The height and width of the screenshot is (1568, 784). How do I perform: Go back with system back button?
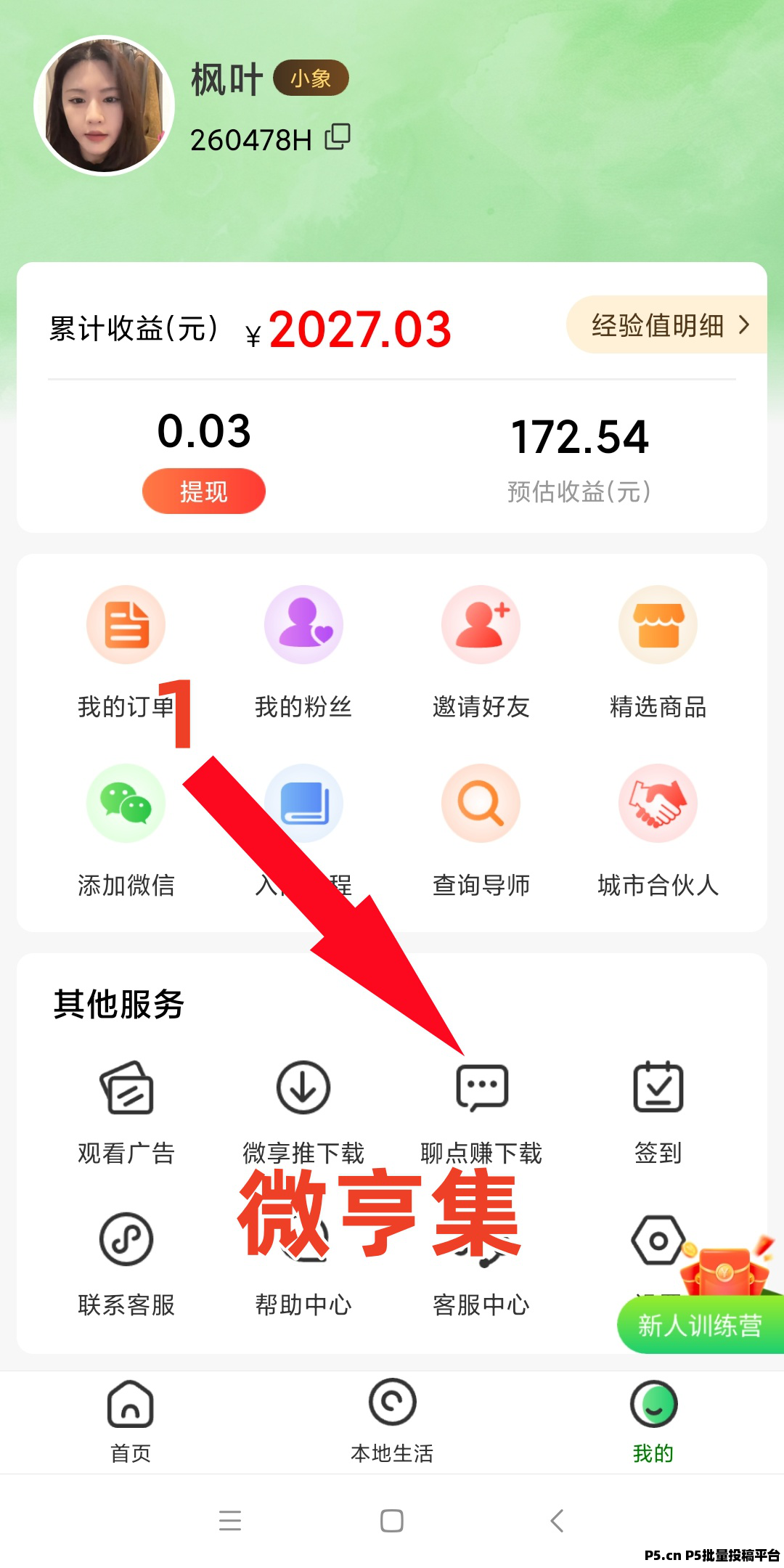point(557,1520)
